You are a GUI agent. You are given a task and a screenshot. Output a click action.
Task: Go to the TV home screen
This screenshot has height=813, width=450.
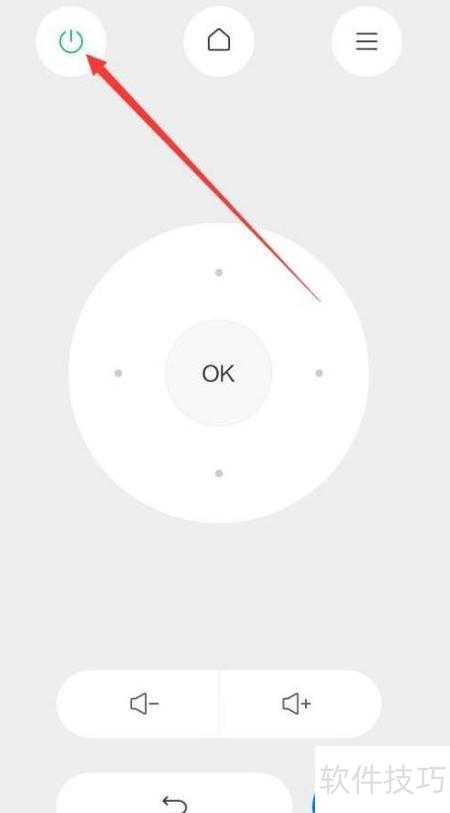[x=219, y=41]
